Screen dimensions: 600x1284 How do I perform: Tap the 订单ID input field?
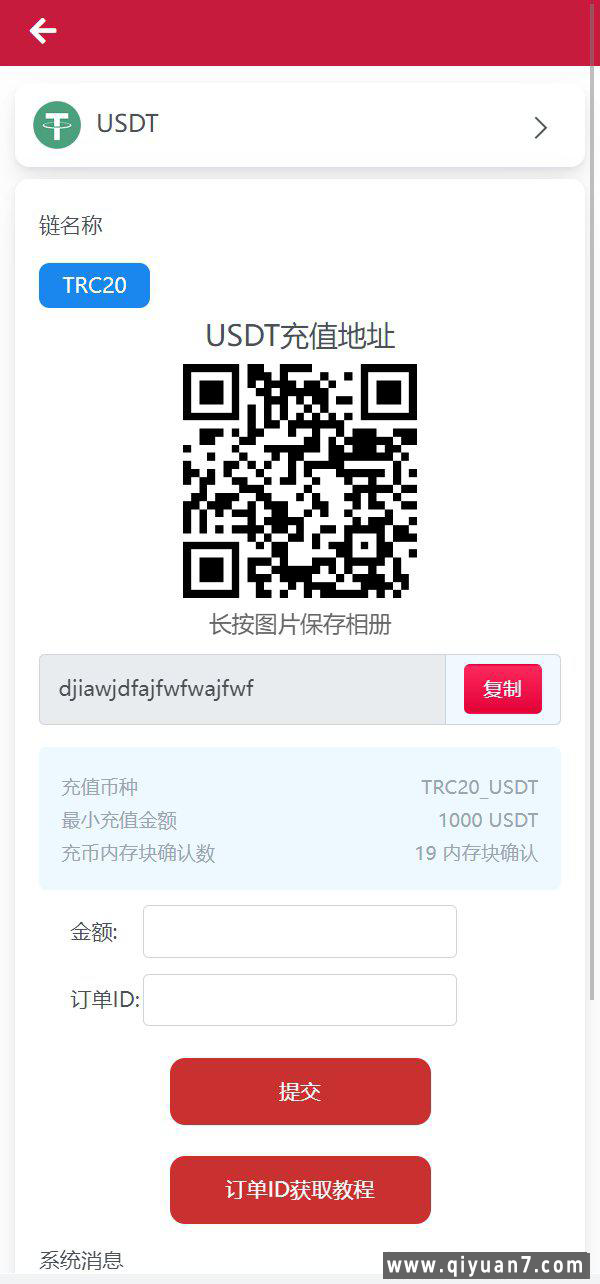[299, 1000]
